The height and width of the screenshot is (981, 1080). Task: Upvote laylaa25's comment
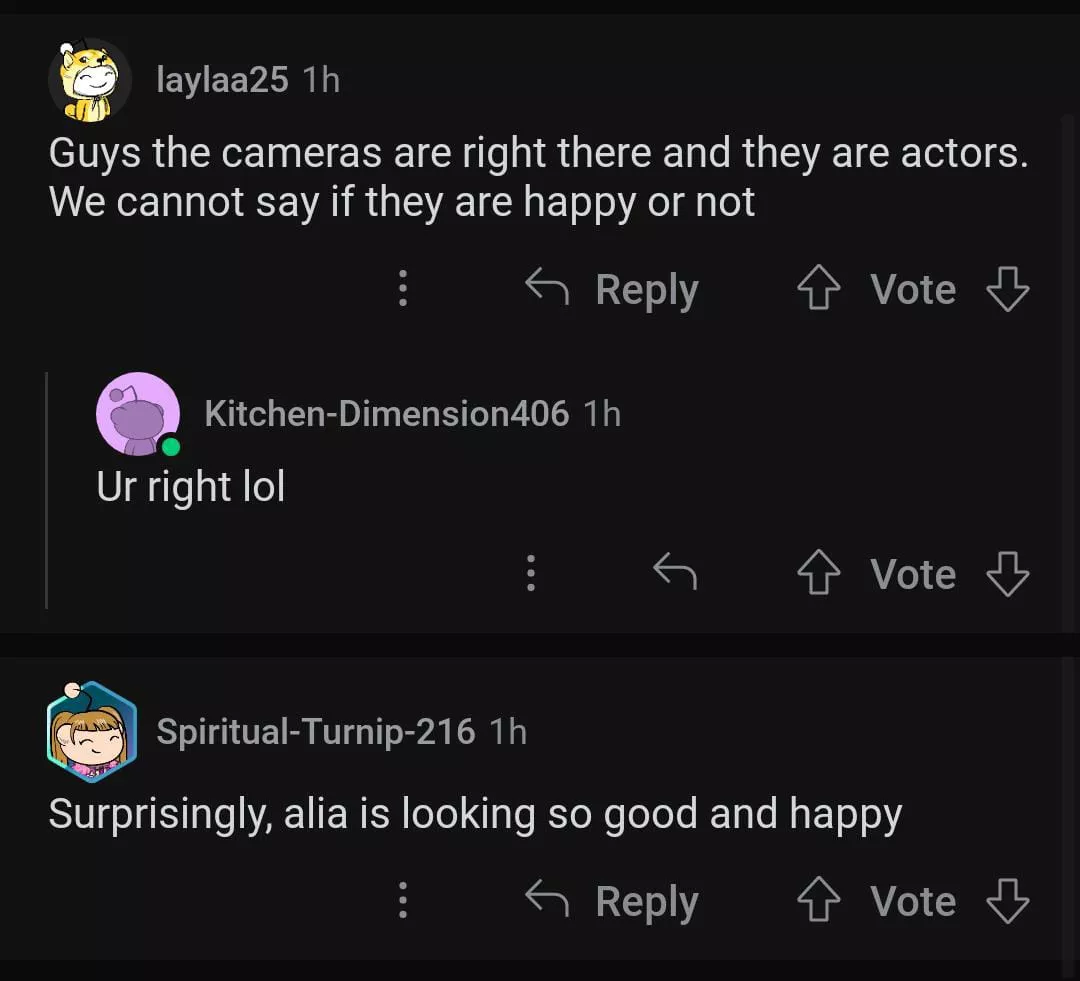[x=818, y=290]
